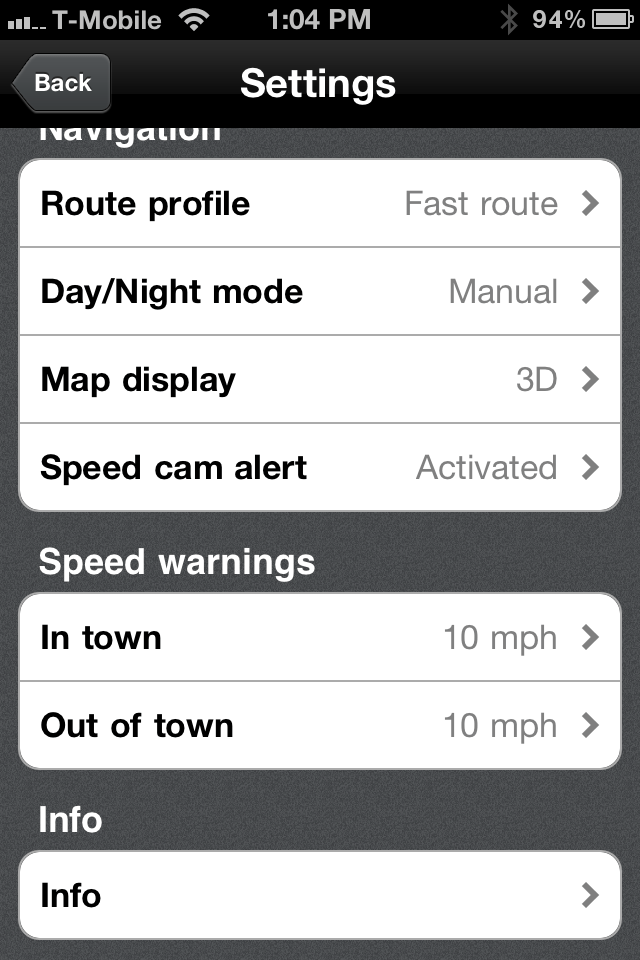Open Speed cam alert settings
The height and width of the screenshot is (960, 640).
[320, 468]
